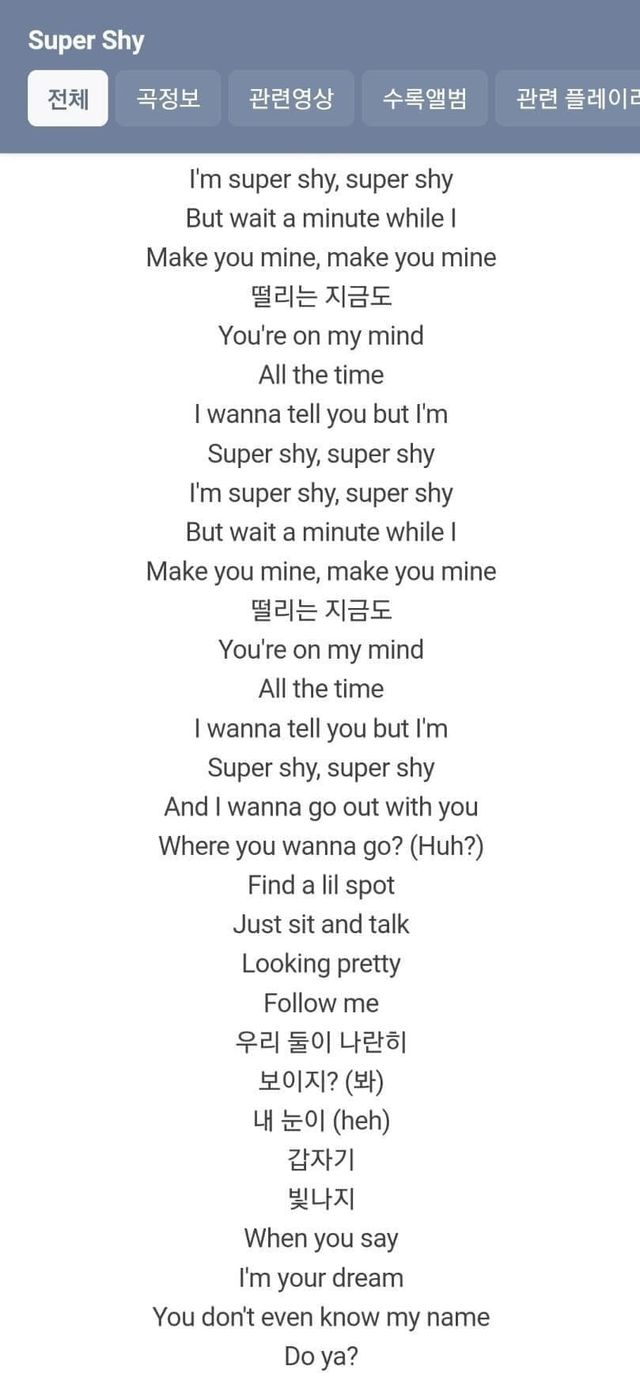This screenshot has height=1380, width=640.
Task: Select the 전체 tab
Action: (68, 98)
